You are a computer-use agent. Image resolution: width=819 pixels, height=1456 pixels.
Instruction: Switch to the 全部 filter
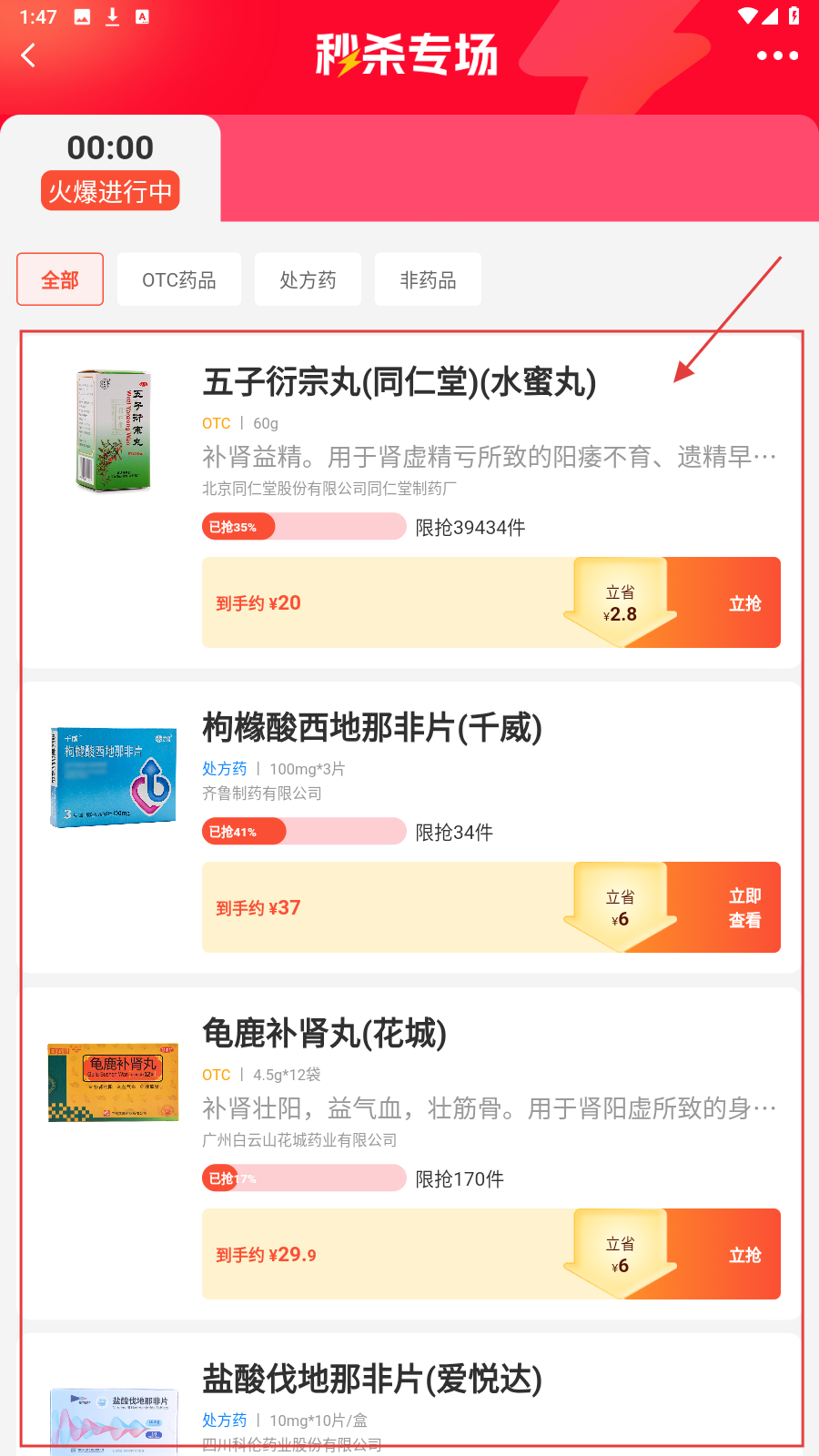coord(60,279)
